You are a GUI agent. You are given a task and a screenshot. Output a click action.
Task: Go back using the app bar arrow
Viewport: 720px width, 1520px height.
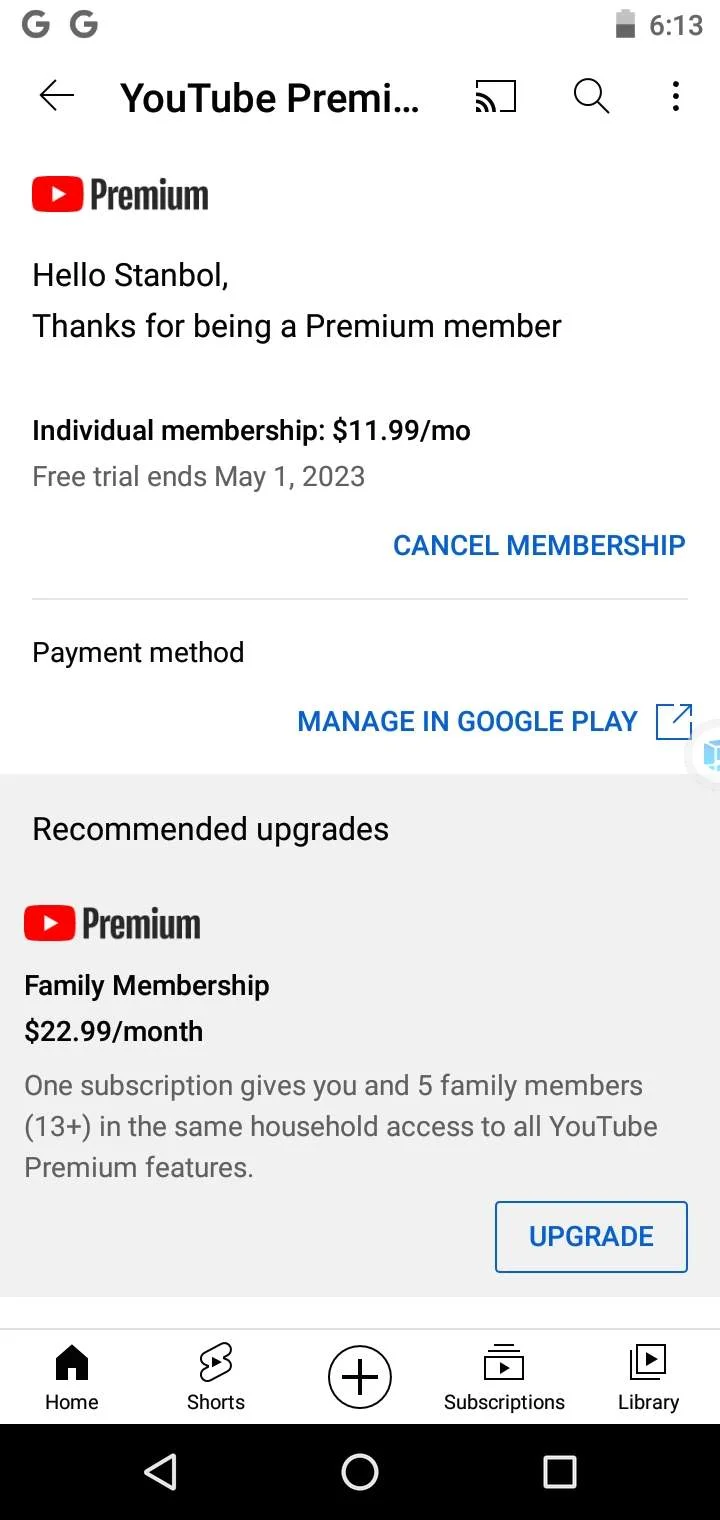coord(57,96)
